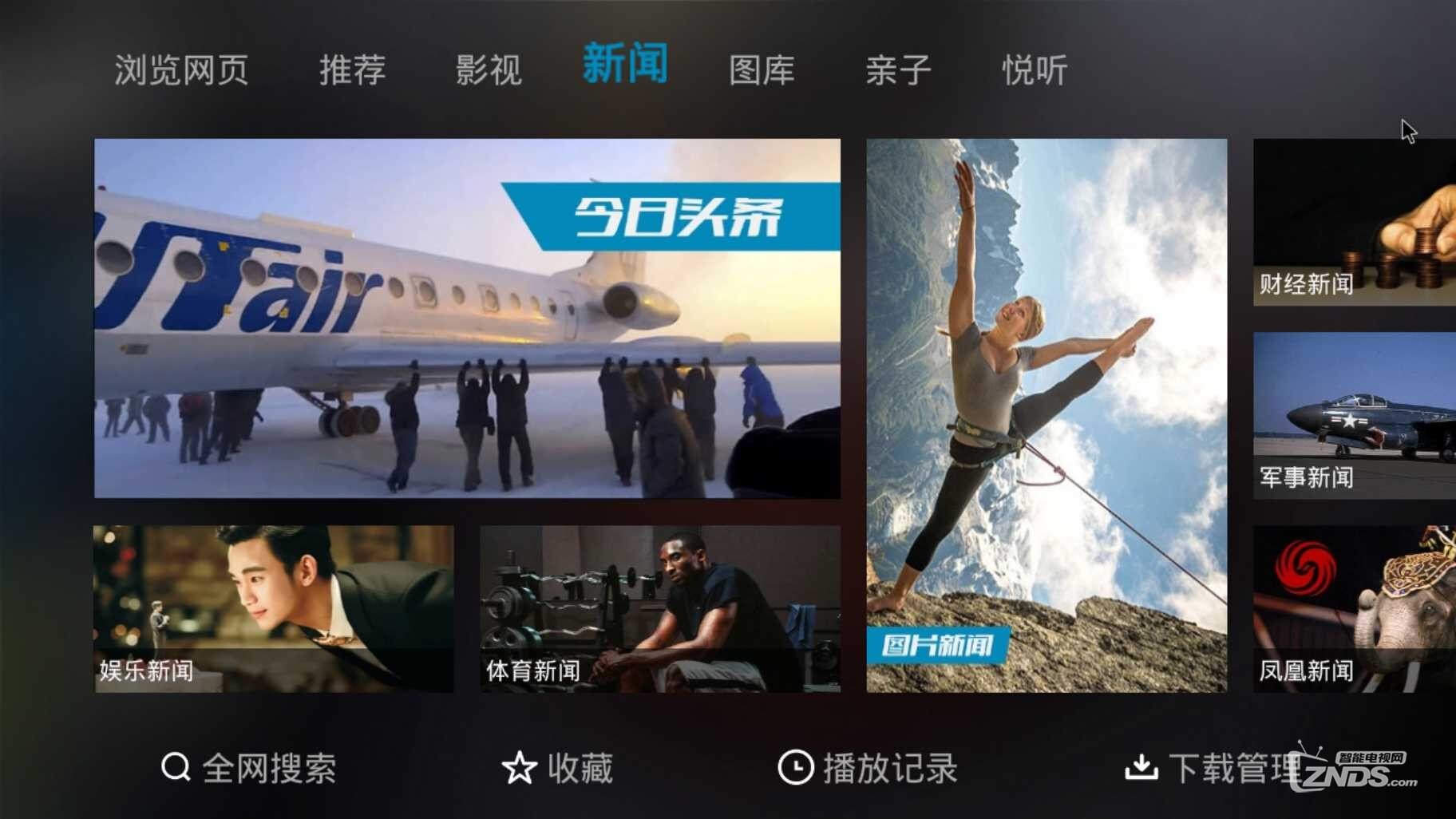Open the 今日头条 headline tile
This screenshot has height=819, width=1456.
point(467,318)
